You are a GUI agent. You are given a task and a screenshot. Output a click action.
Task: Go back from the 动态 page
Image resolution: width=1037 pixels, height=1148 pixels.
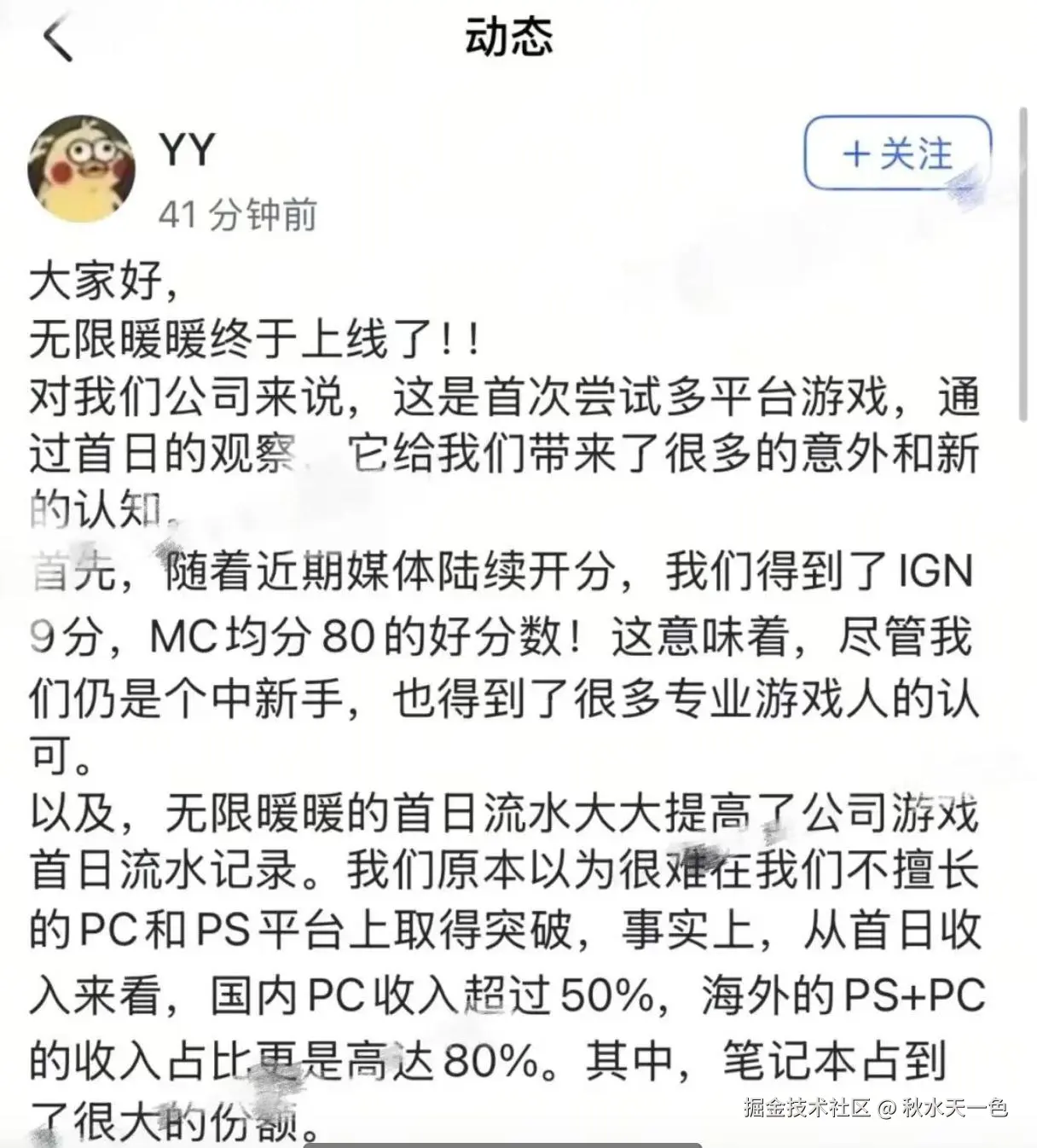(x=58, y=40)
